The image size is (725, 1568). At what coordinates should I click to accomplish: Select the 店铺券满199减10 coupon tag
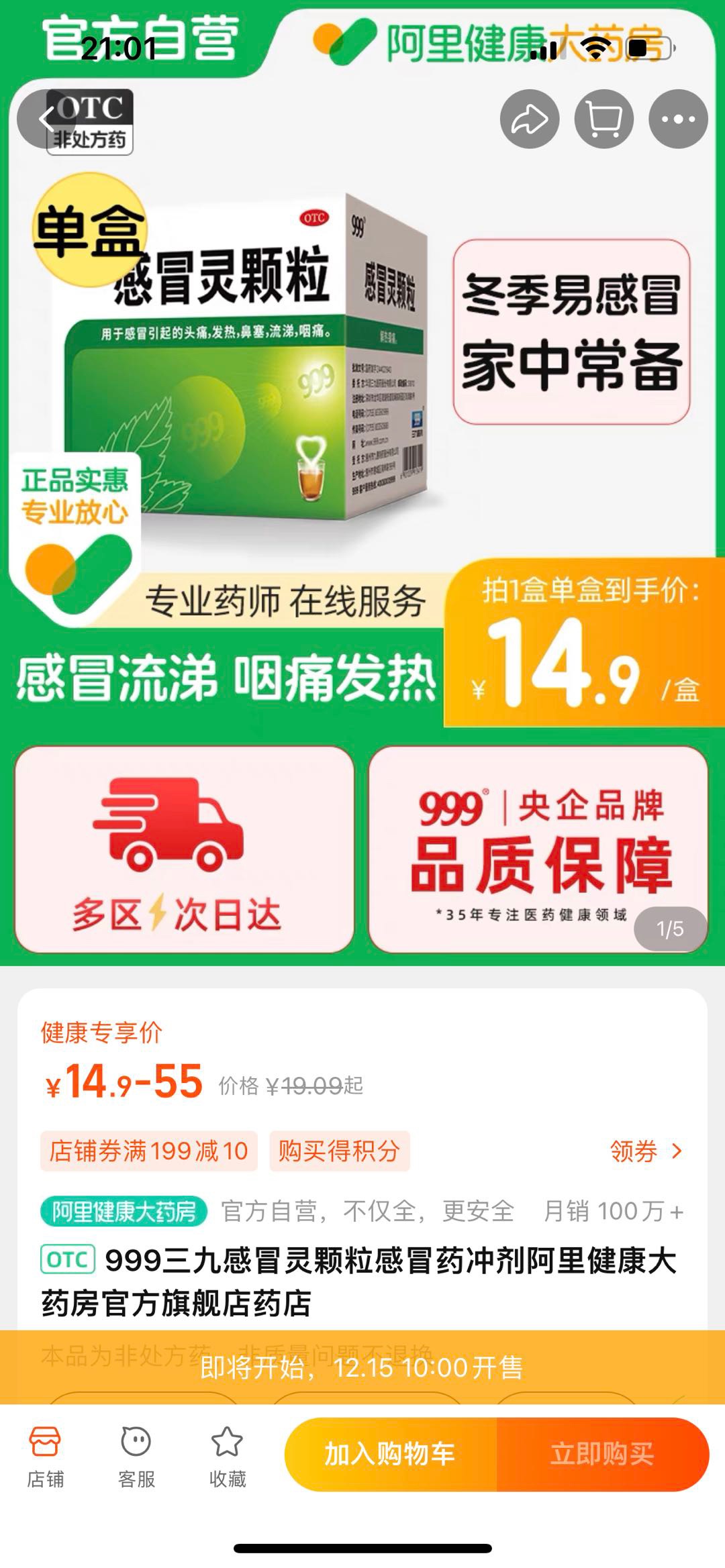tap(148, 1151)
